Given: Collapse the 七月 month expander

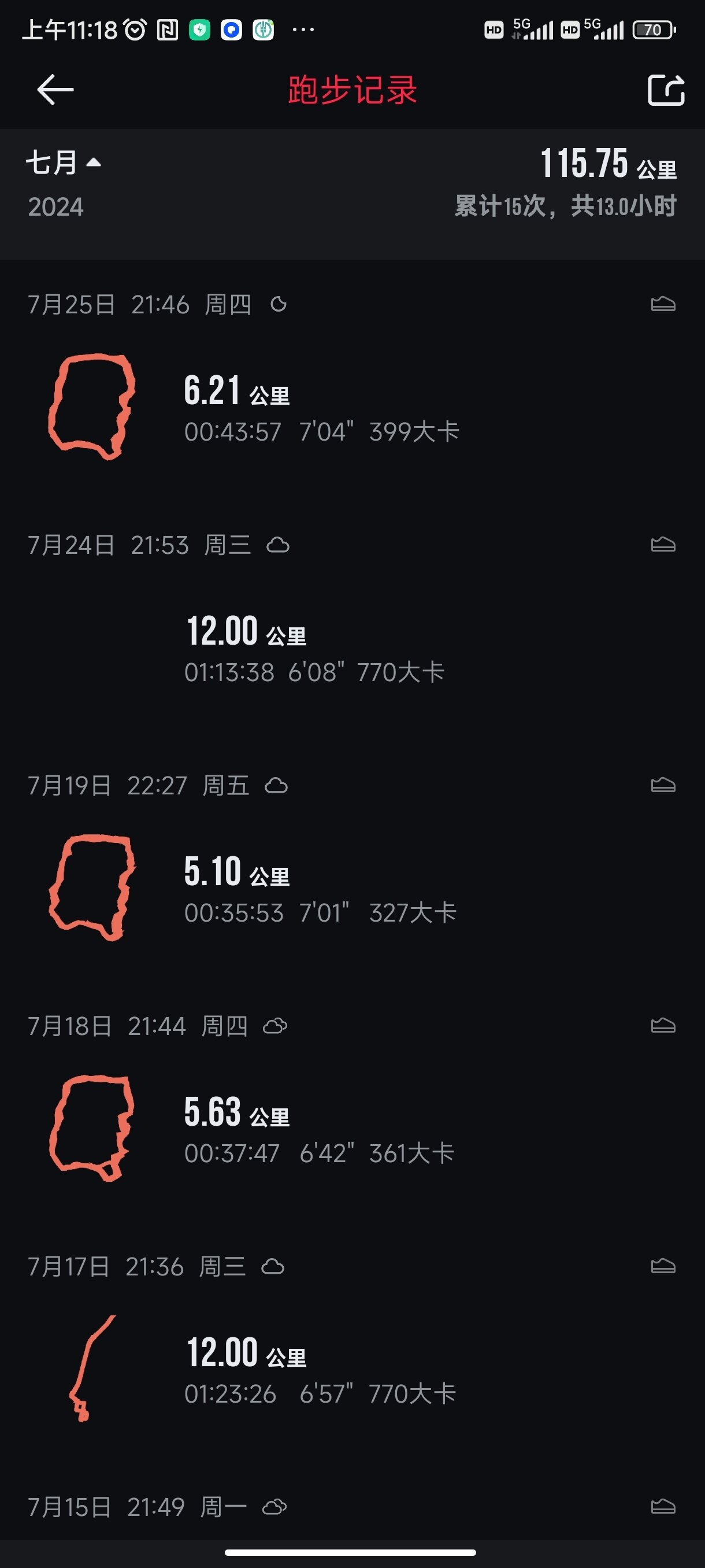Looking at the screenshot, I should click(x=63, y=163).
